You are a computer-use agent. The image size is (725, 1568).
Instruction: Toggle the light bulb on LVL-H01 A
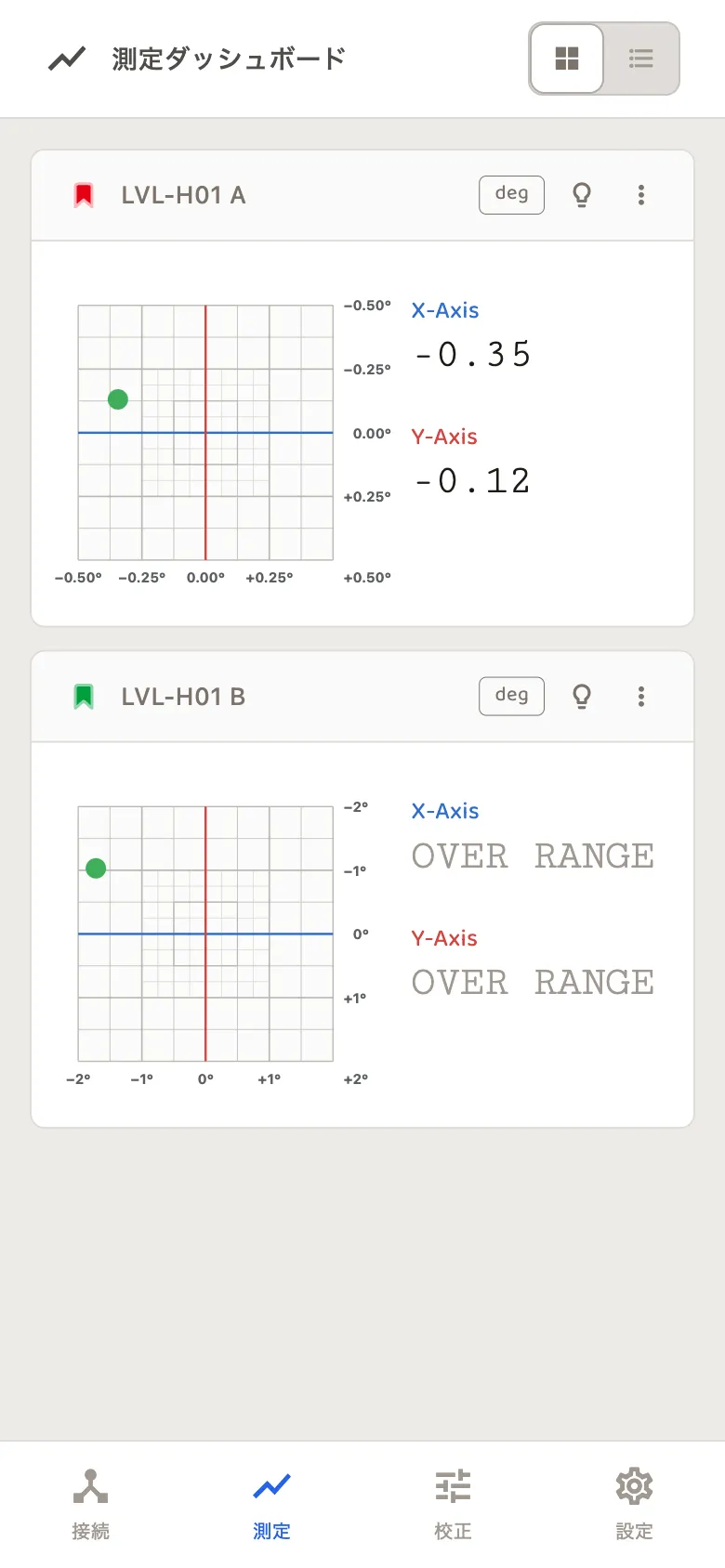582,195
